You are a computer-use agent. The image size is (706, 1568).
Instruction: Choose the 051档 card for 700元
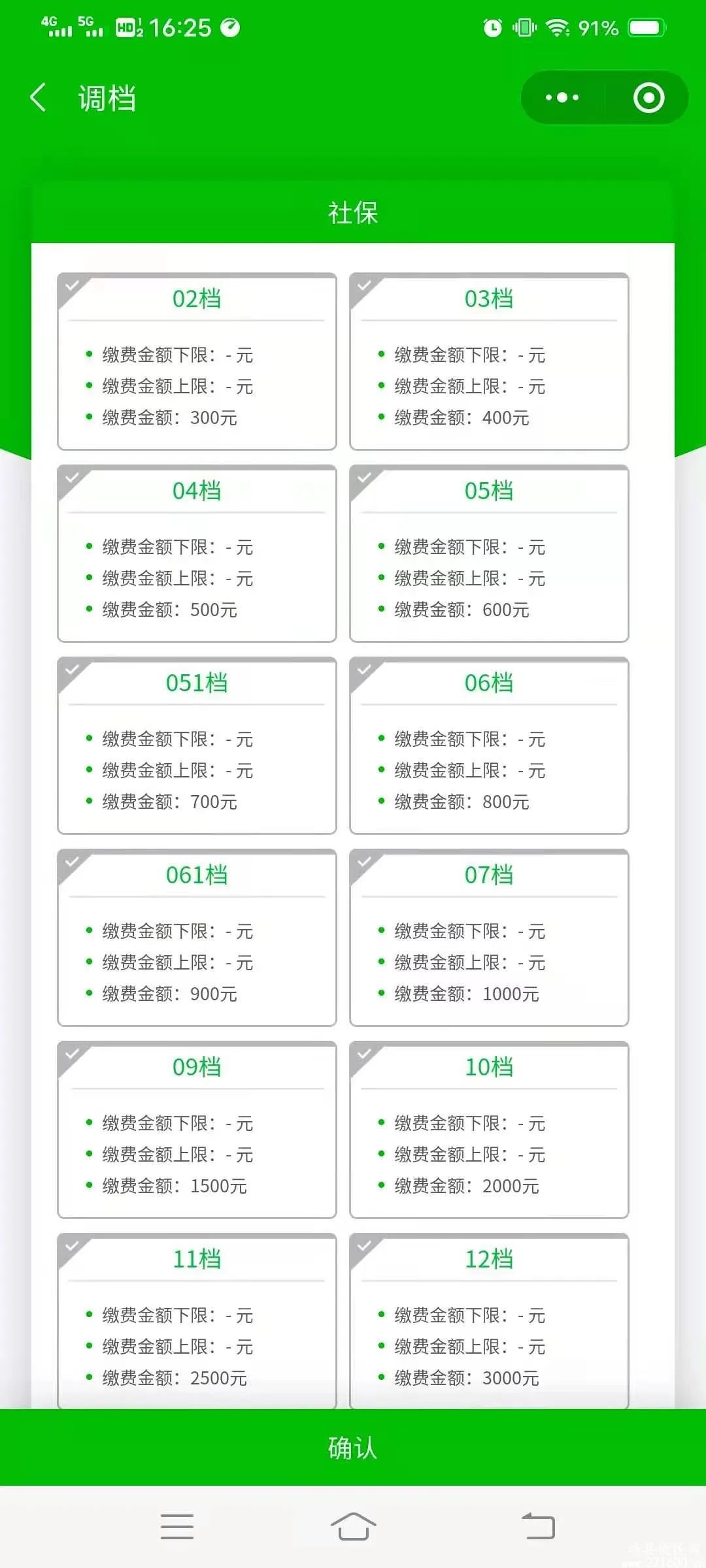pos(197,745)
